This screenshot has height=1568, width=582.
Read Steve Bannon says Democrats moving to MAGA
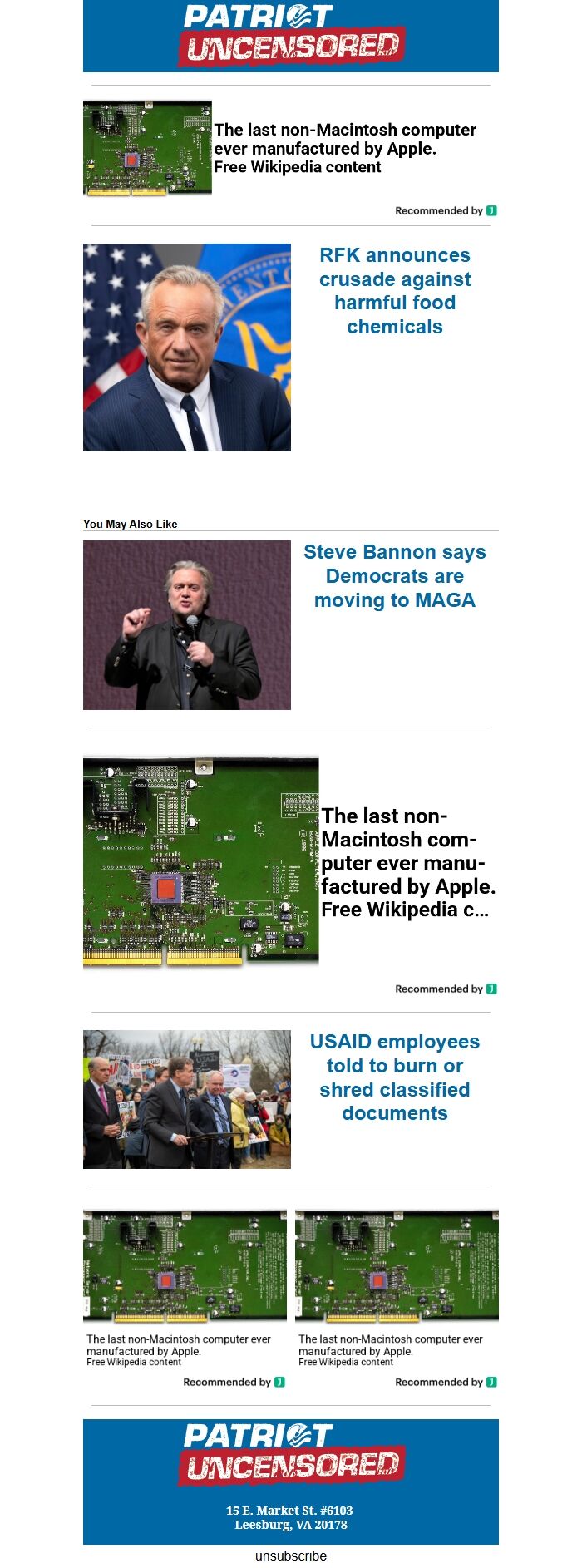[394, 575]
